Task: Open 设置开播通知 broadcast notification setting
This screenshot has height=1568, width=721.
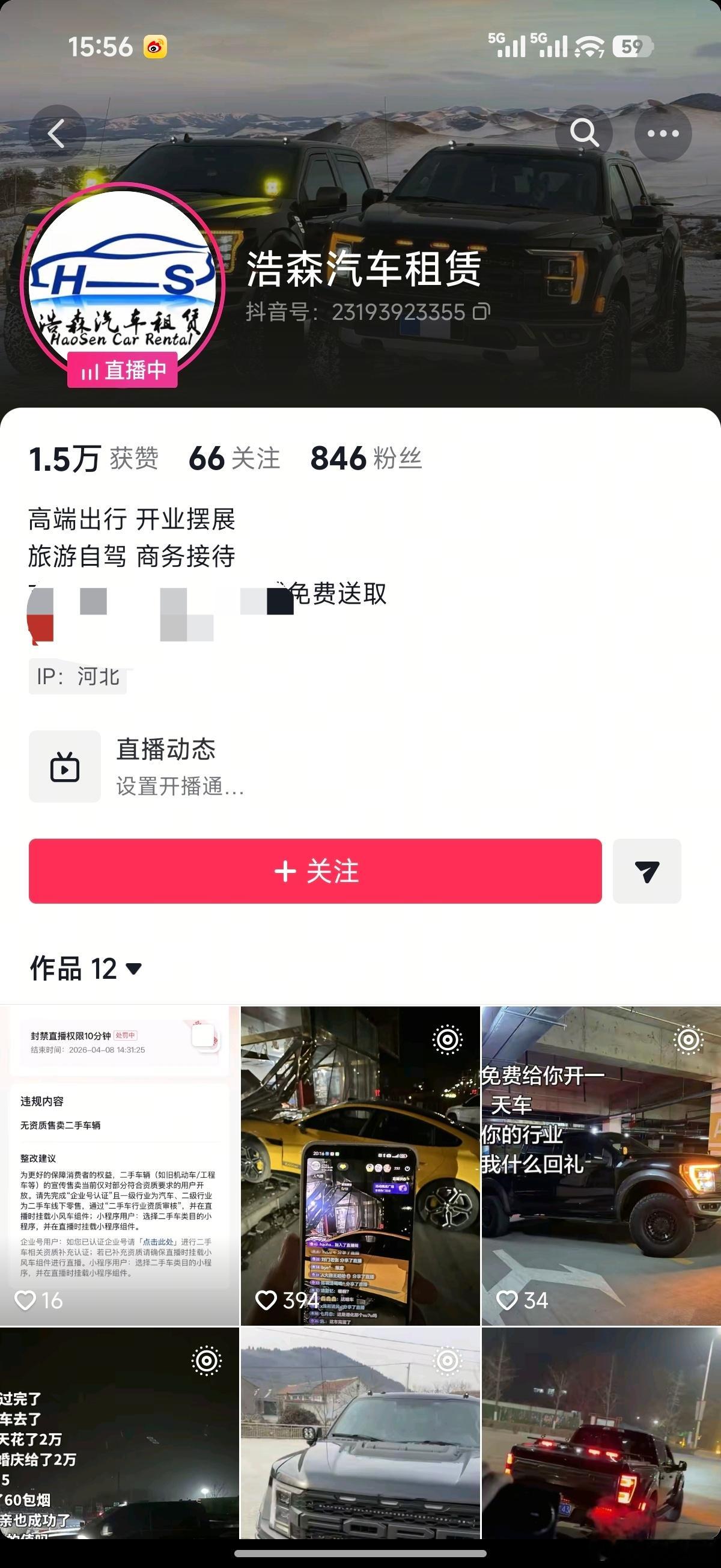Action: pos(180,788)
